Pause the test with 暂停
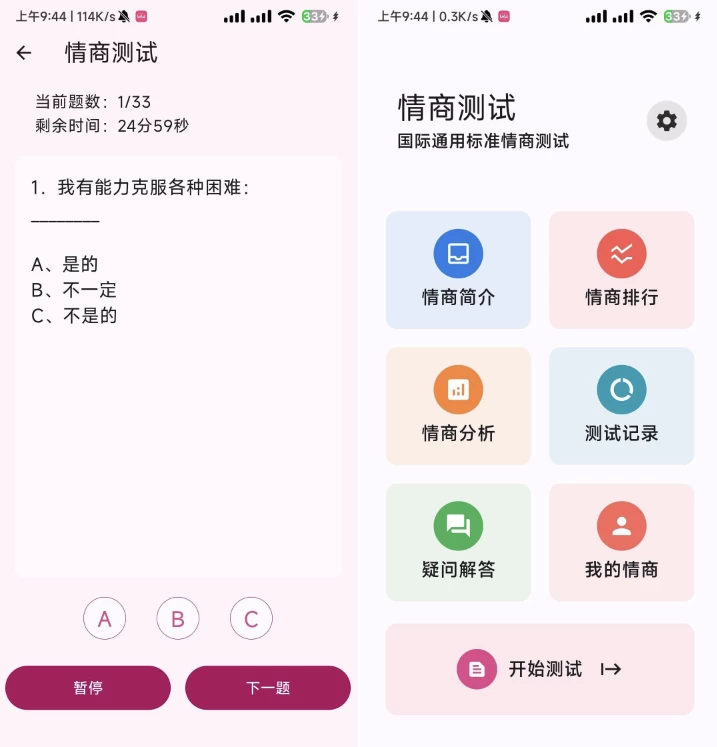Viewport: 717px width, 747px height. (88, 688)
